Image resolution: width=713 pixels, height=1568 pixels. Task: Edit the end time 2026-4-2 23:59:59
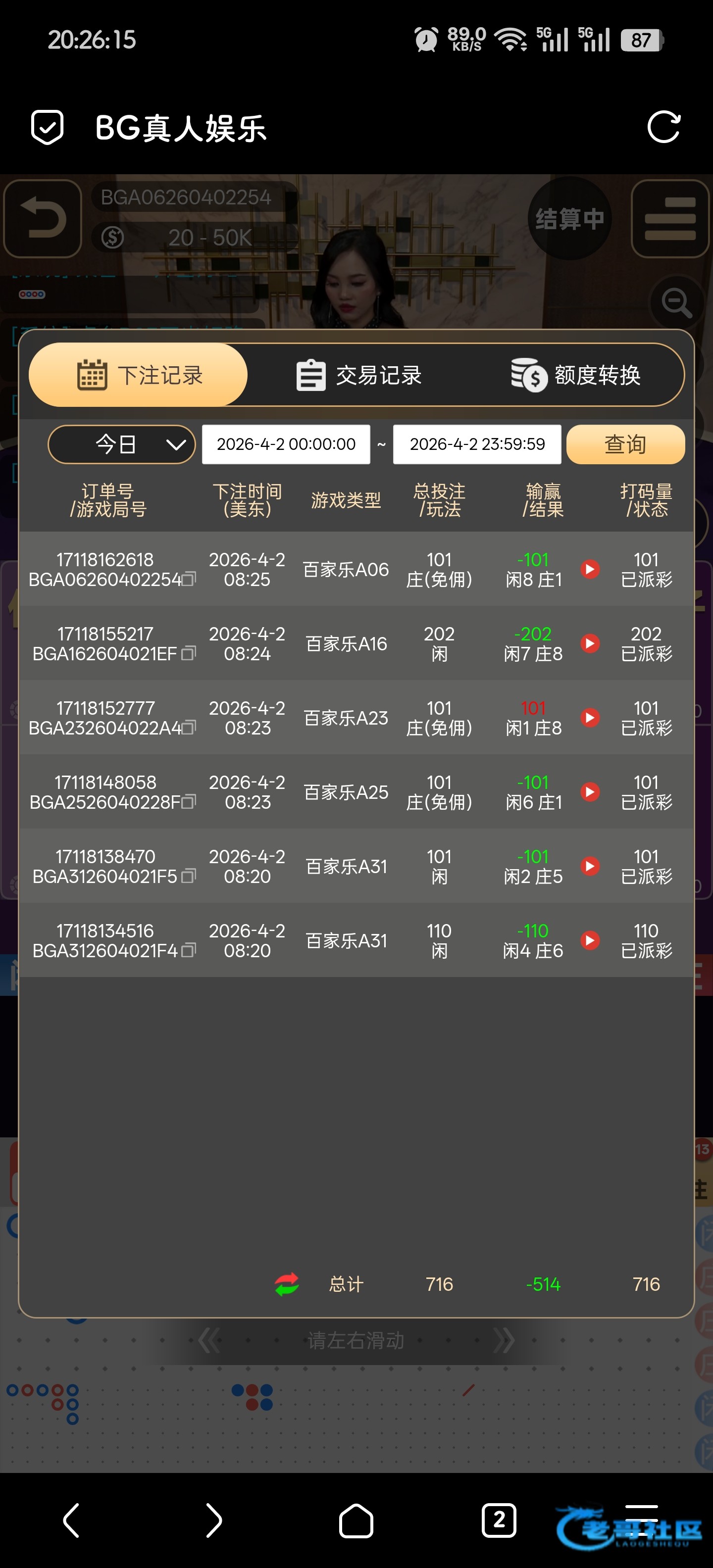[x=477, y=444]
